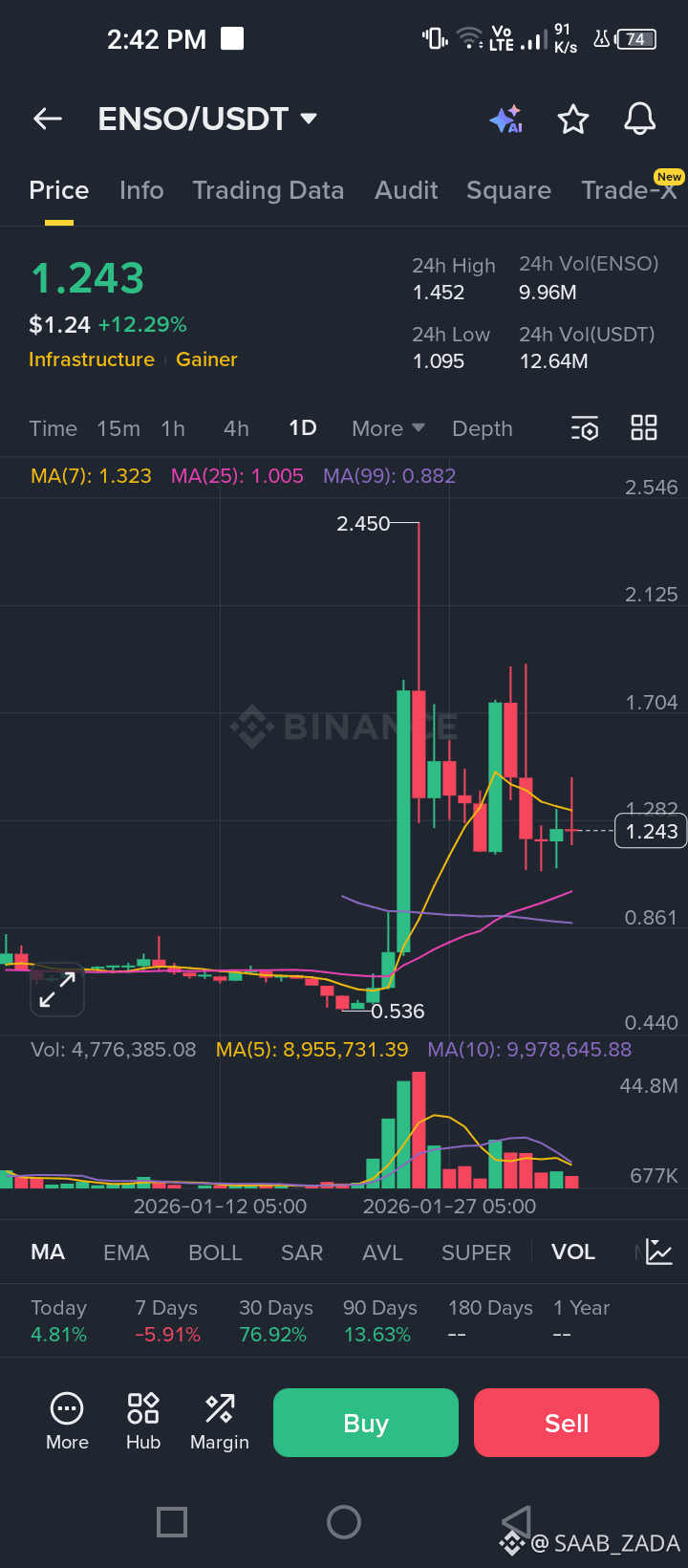Image resolution: width=688 pixels, height=1568 pixels.
Task: Add ENSO/USDT to favorites with the star
Action: [x=573, y=120]
